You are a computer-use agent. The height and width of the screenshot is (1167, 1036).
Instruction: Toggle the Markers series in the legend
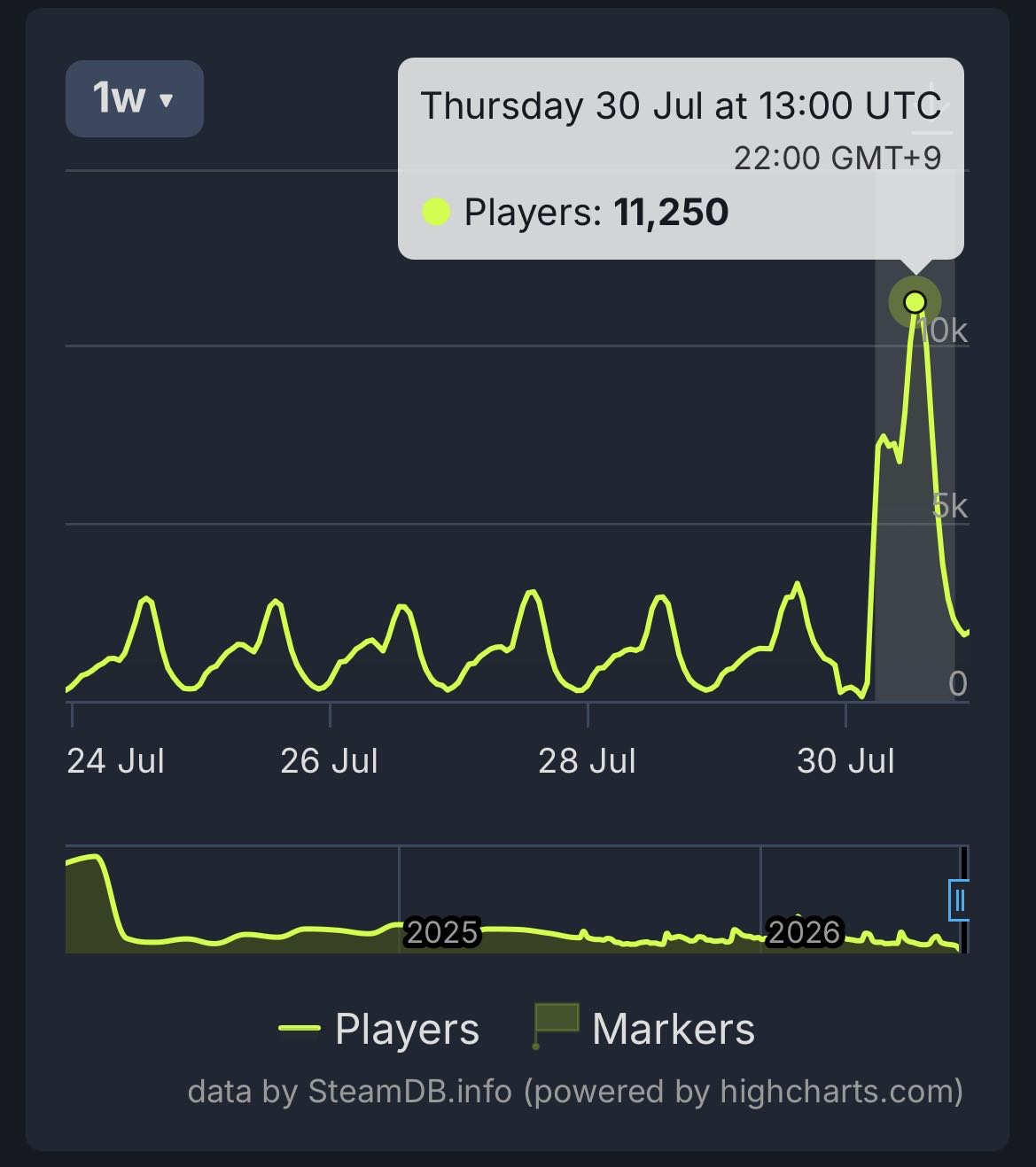tap(643, 1029)
